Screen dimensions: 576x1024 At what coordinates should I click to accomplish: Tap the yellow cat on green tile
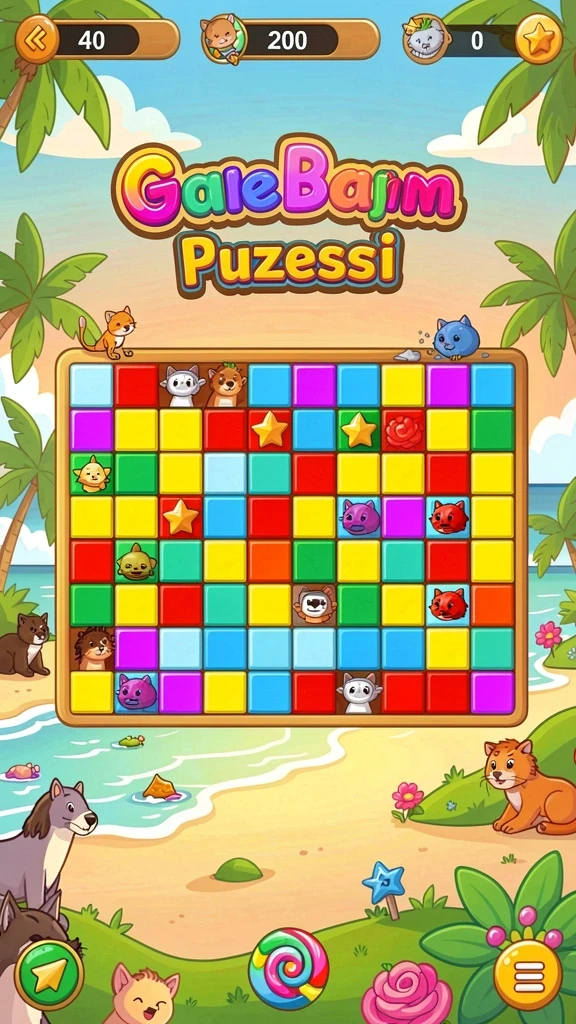[x=92, y=473]
